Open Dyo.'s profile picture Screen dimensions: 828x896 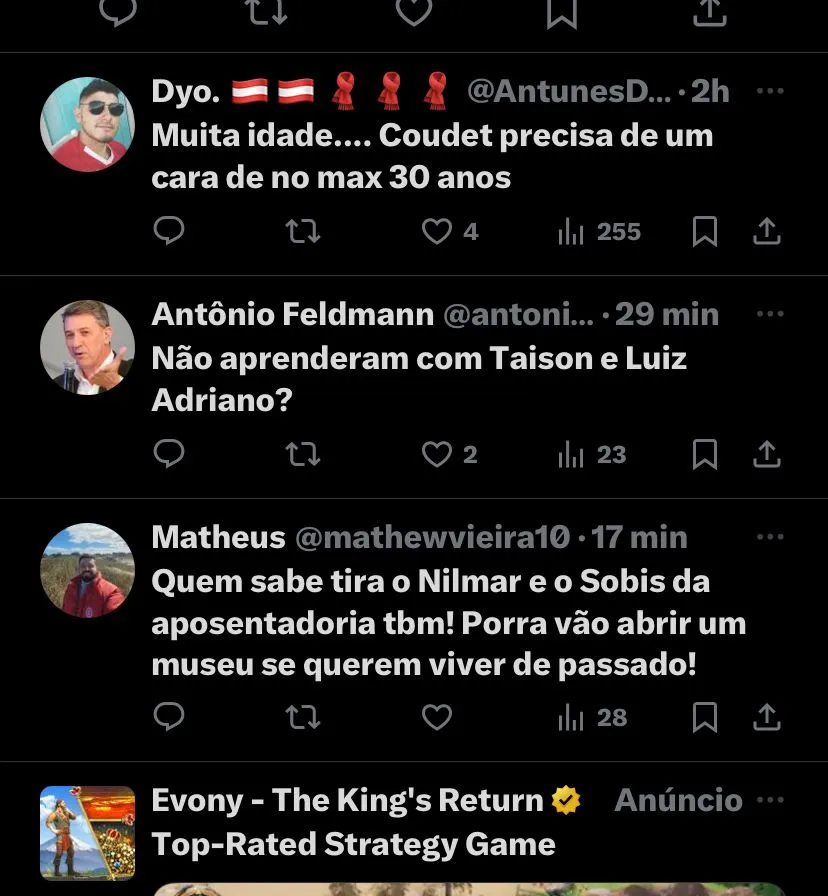click(x=87, y=124)
